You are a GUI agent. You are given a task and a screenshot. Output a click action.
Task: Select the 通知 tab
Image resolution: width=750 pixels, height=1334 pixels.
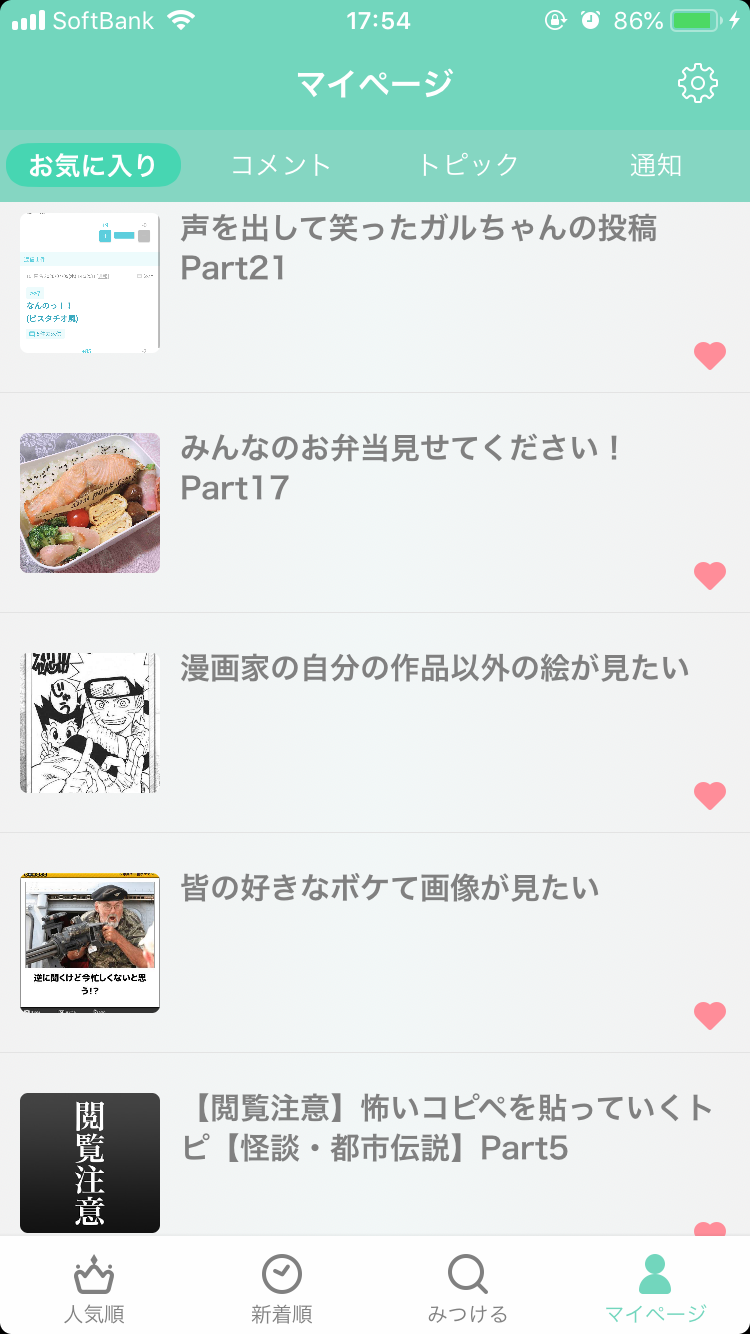point(656,165)
